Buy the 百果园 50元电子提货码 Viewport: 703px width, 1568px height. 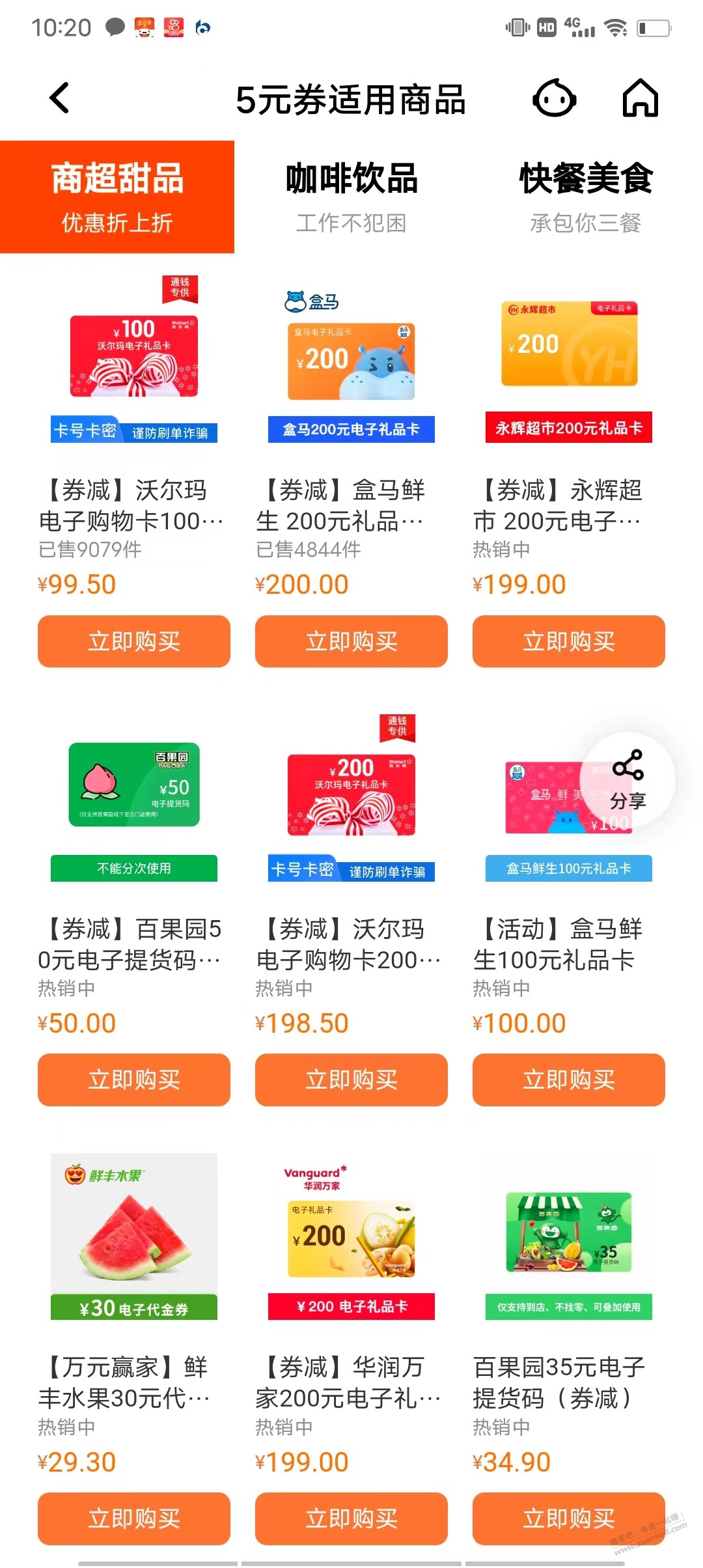134,1080
